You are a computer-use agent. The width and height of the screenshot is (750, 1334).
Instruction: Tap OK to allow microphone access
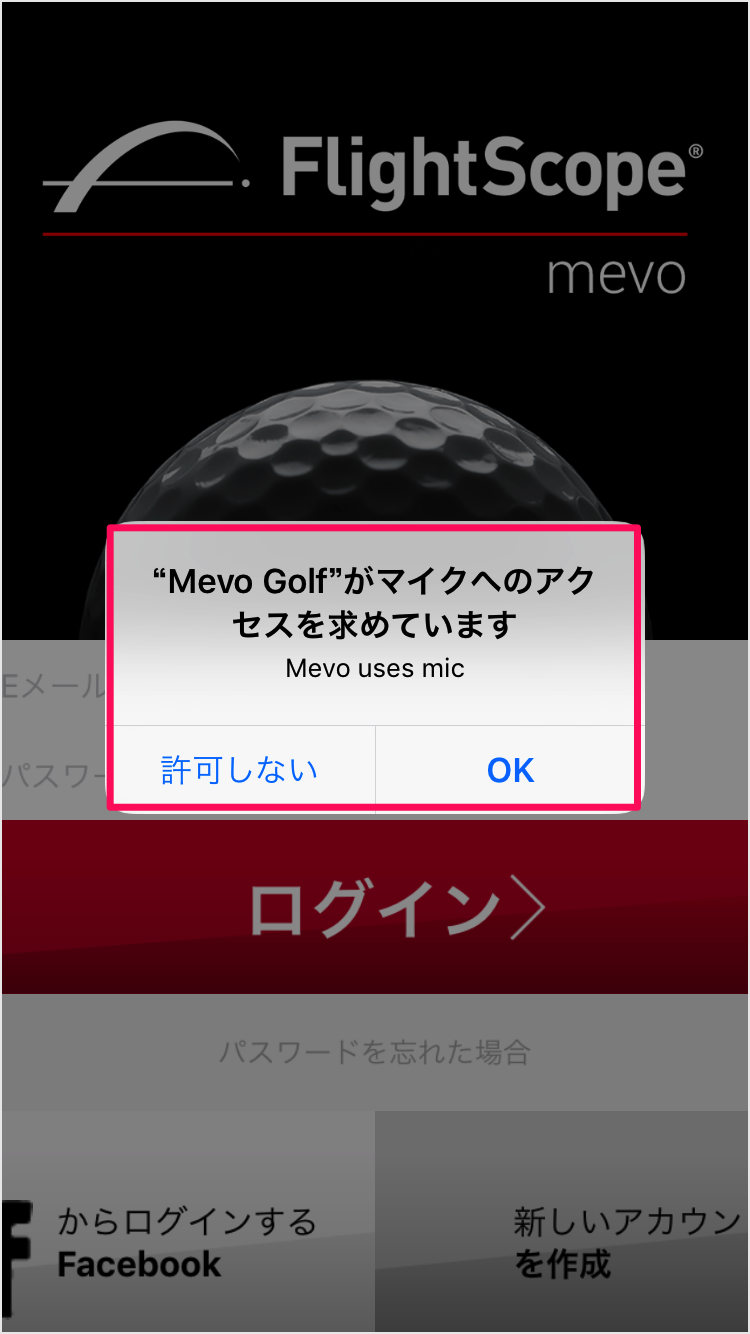tap(510, 769)
